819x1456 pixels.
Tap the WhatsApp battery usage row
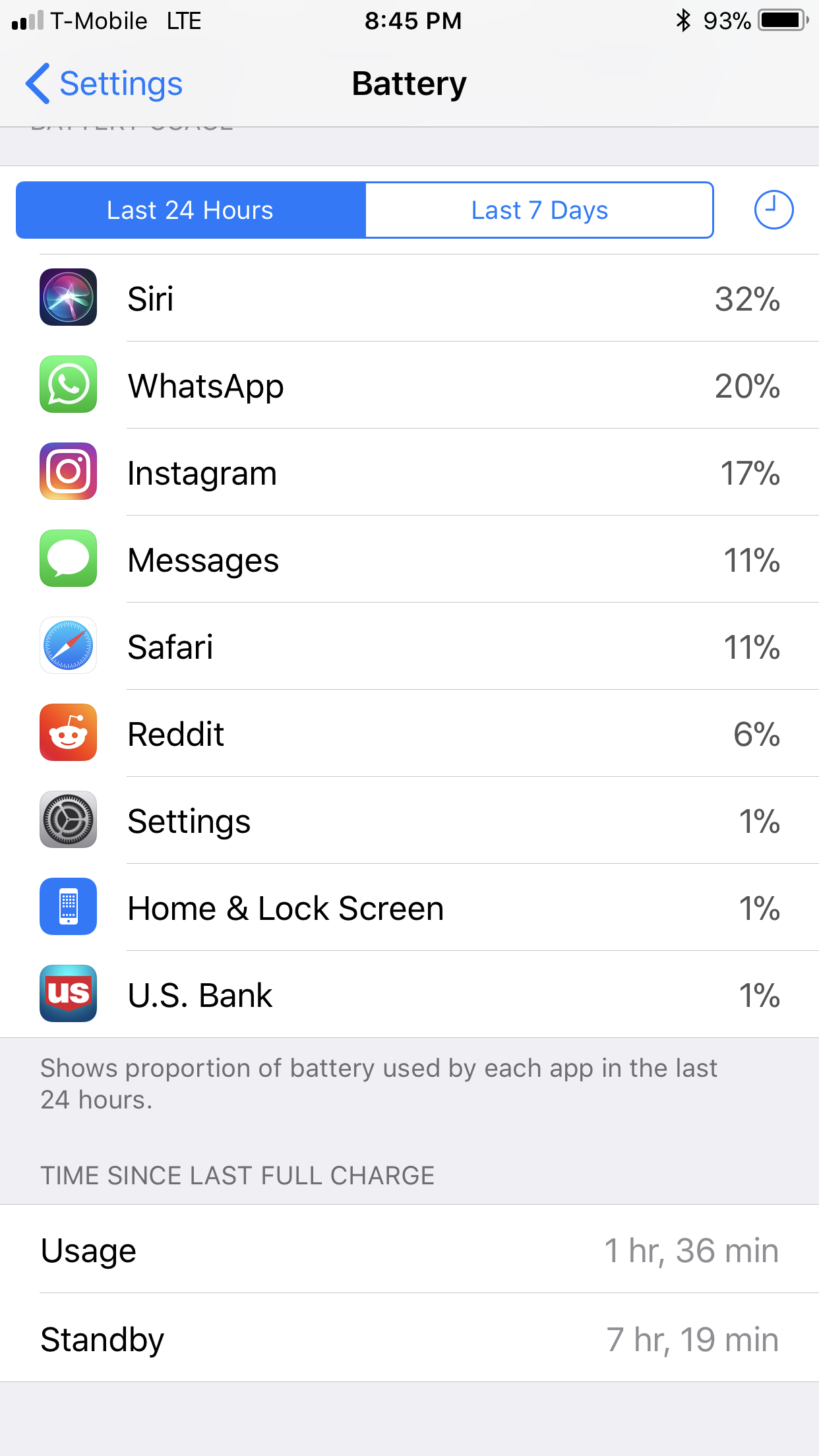409,386
